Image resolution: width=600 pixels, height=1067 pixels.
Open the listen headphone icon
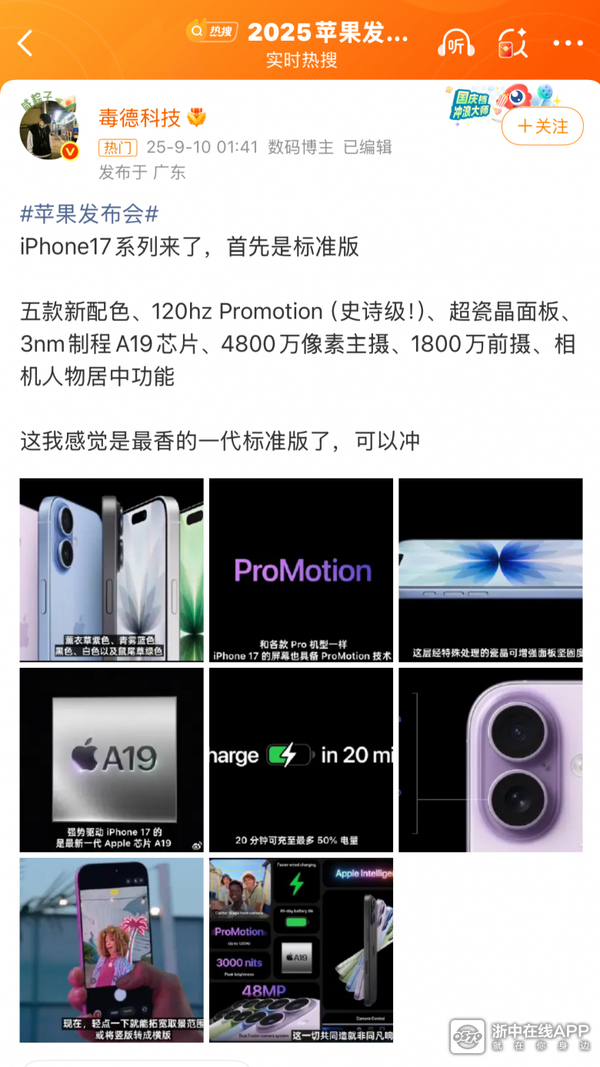tap(456, 43)
